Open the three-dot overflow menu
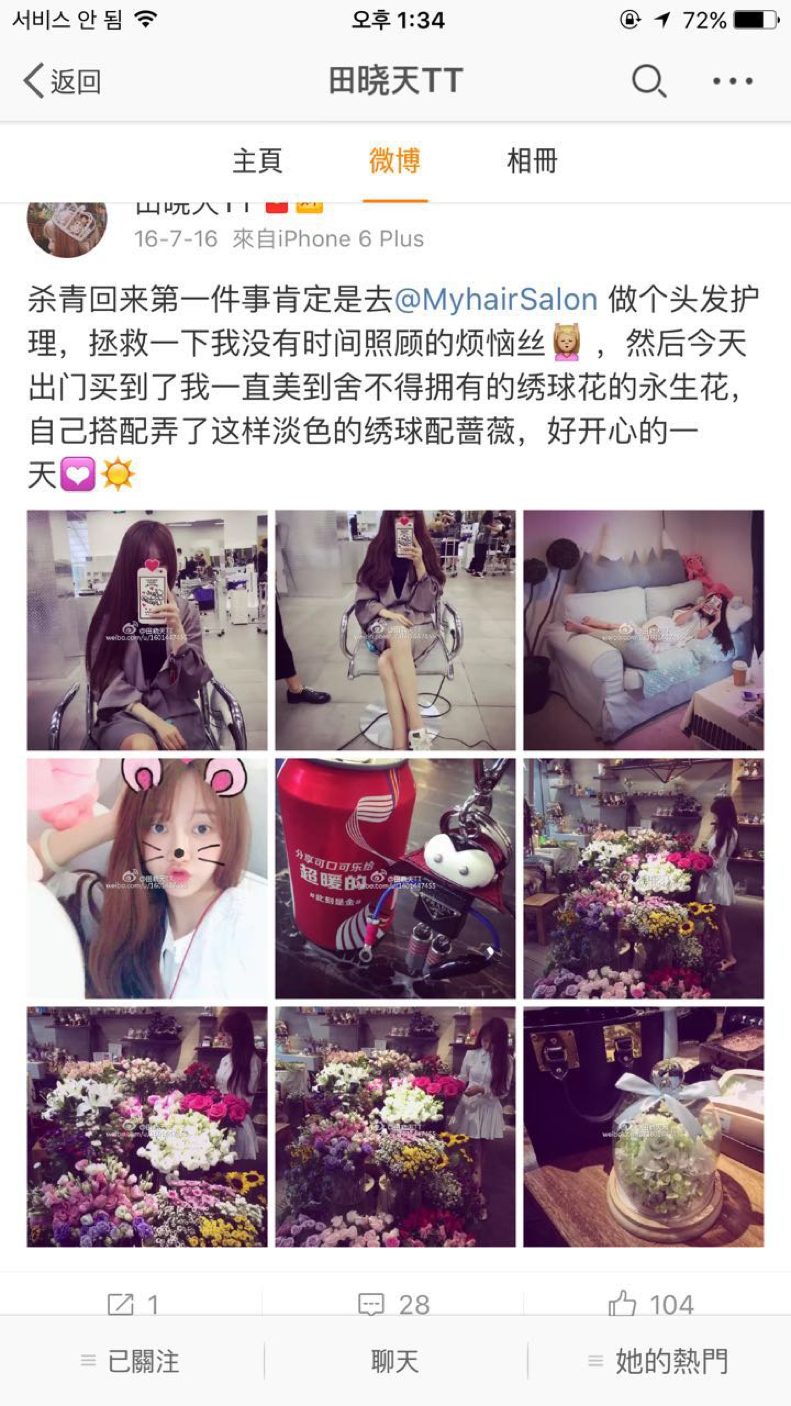Viewport: 791px width, 1406px height. coord(732,81)
